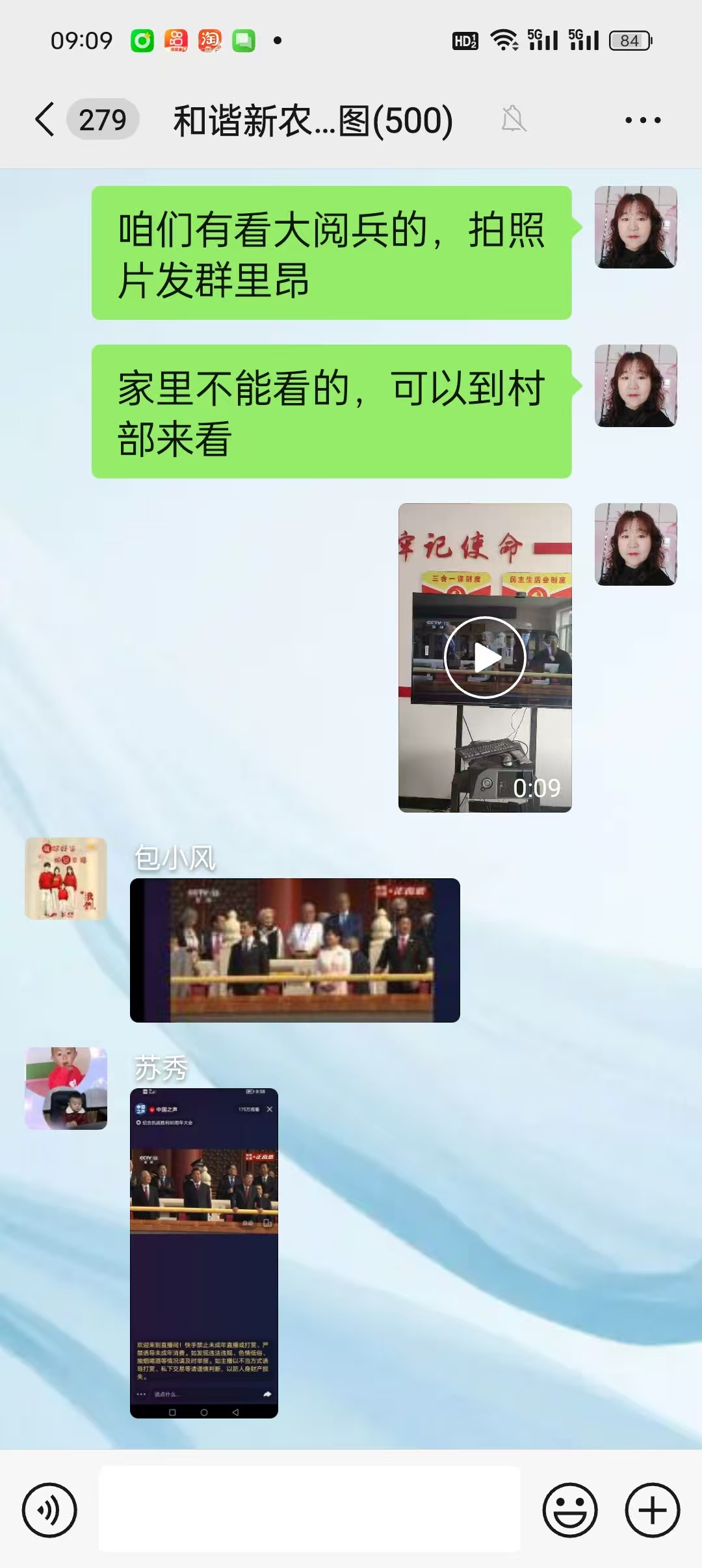Tap the avatar beside the 咱们有看大阅兵的 message

636,227
